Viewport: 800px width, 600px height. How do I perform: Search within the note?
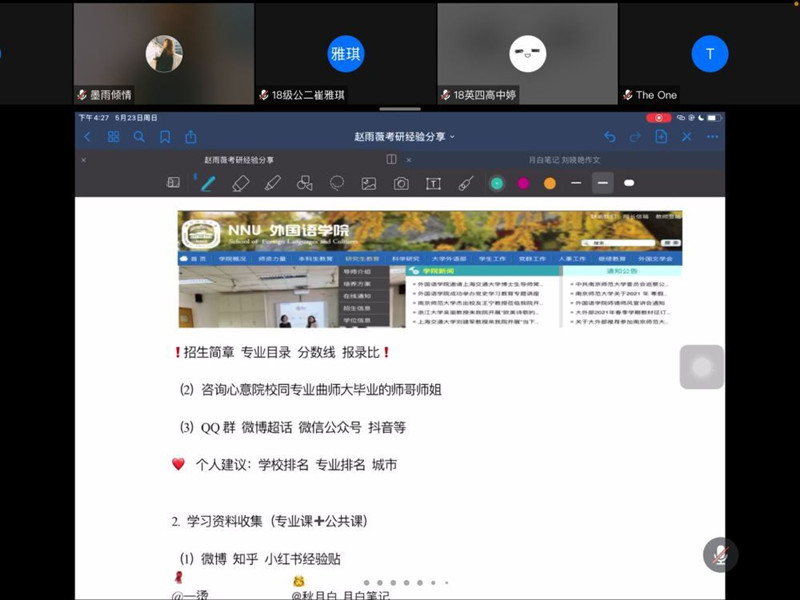tap(139, 137)
